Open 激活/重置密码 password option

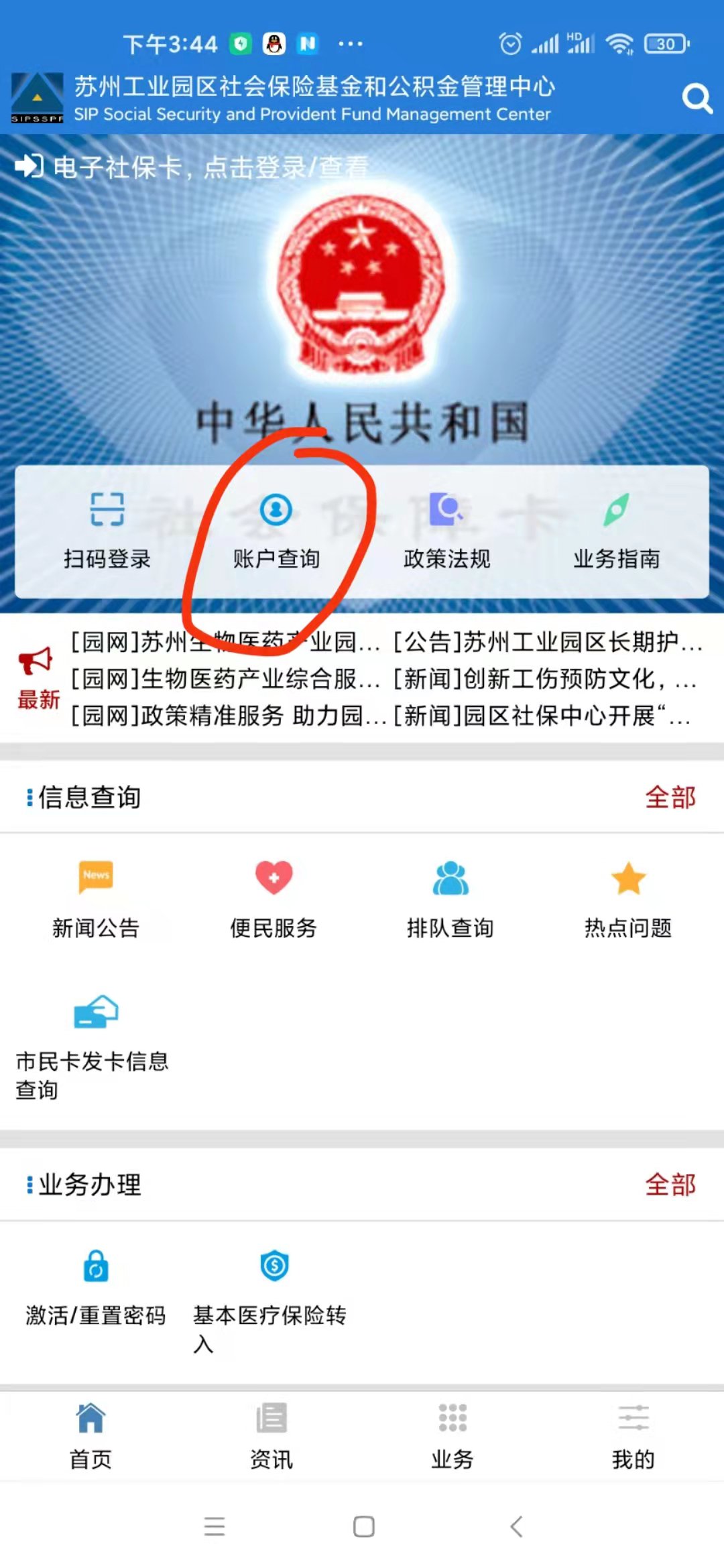point(96,1288)
